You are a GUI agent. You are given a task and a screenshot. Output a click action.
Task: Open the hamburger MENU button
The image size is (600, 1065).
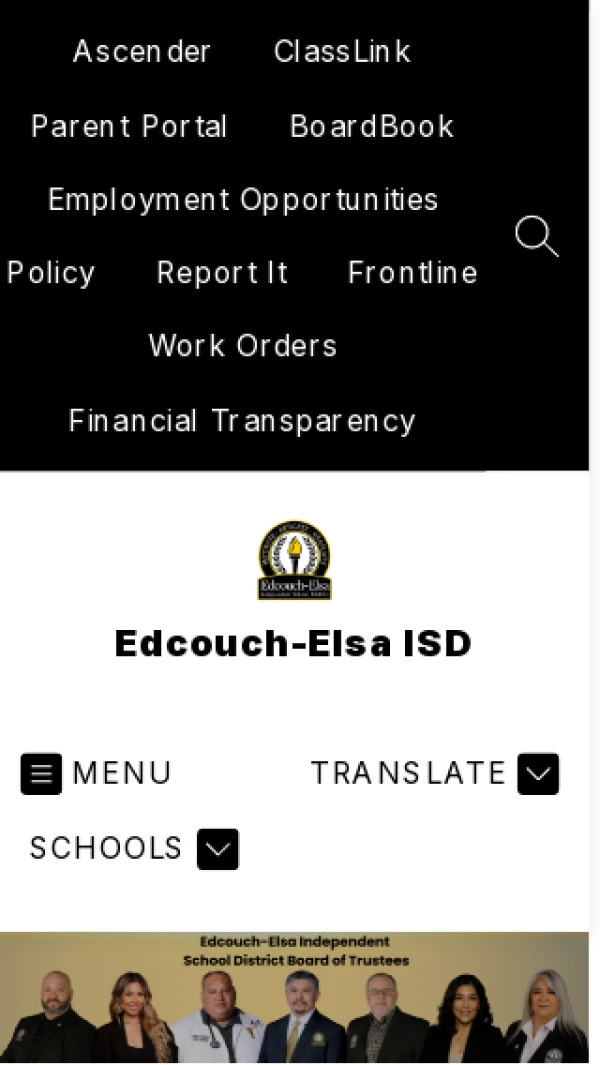[96, 774]
